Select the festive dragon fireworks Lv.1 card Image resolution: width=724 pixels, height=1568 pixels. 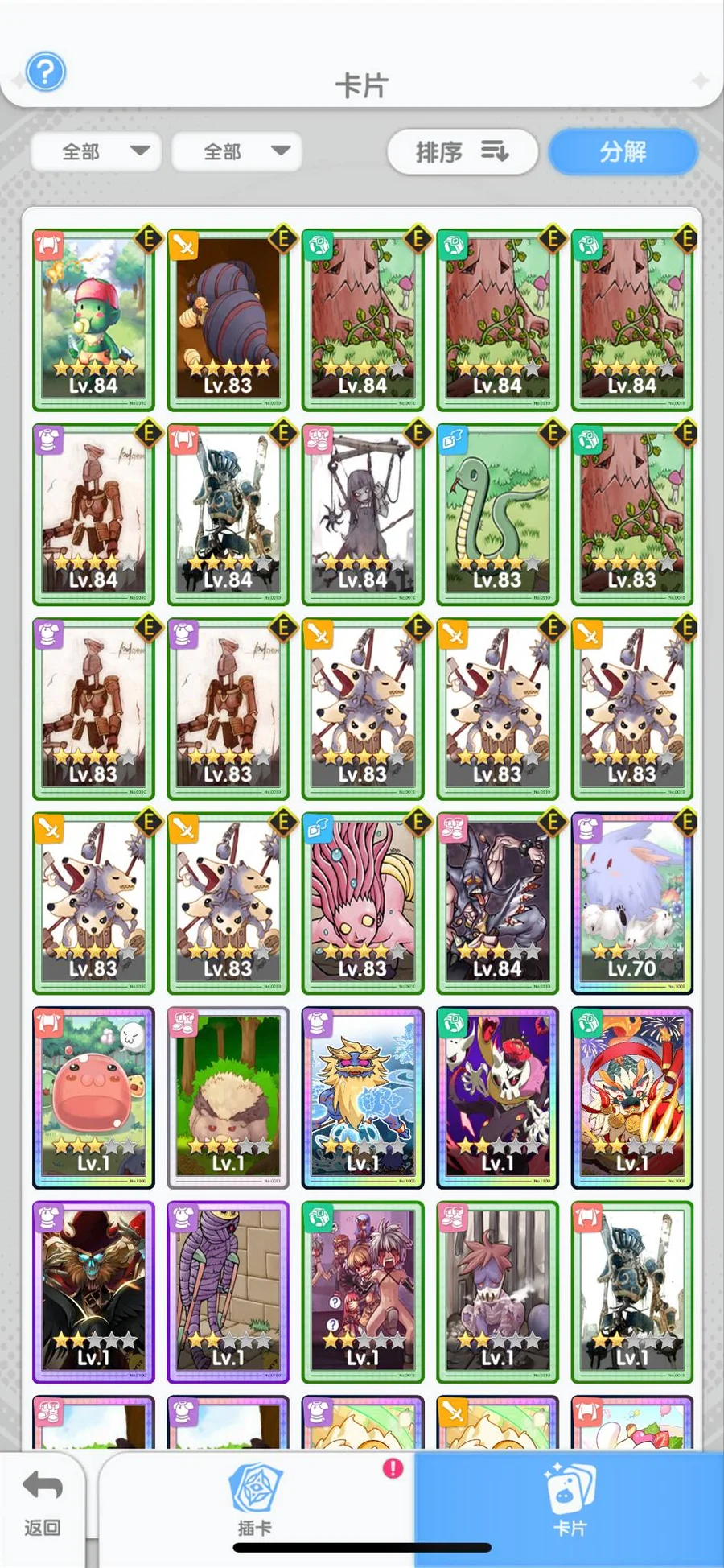[x=632, y=1098]
